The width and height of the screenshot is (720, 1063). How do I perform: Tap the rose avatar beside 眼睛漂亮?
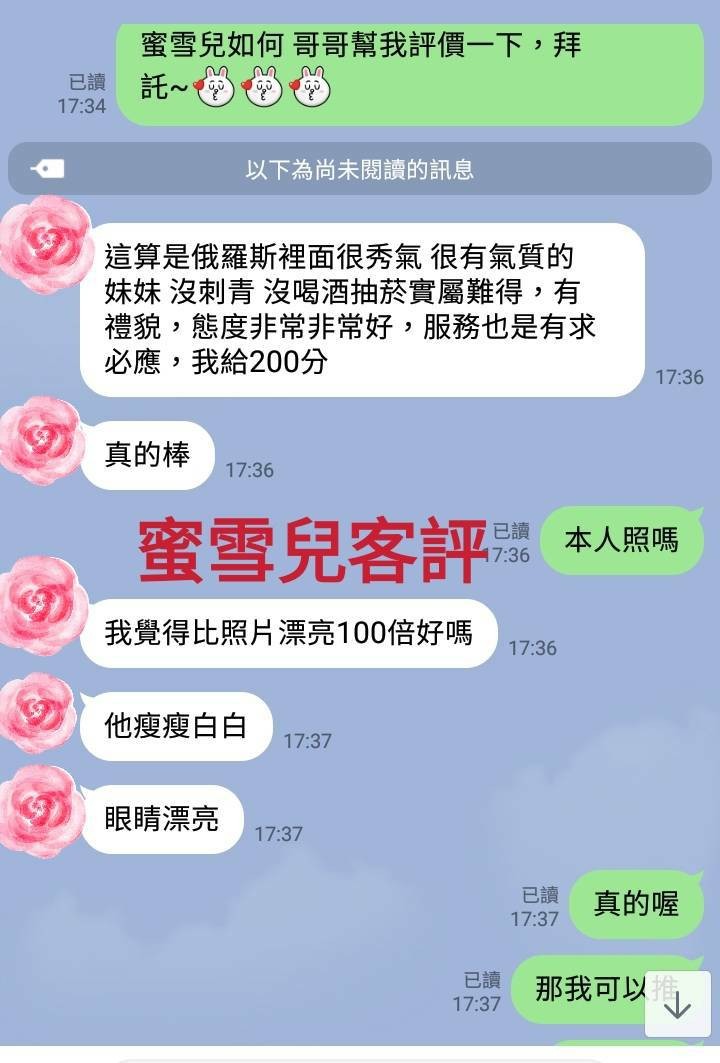(40, 808)
